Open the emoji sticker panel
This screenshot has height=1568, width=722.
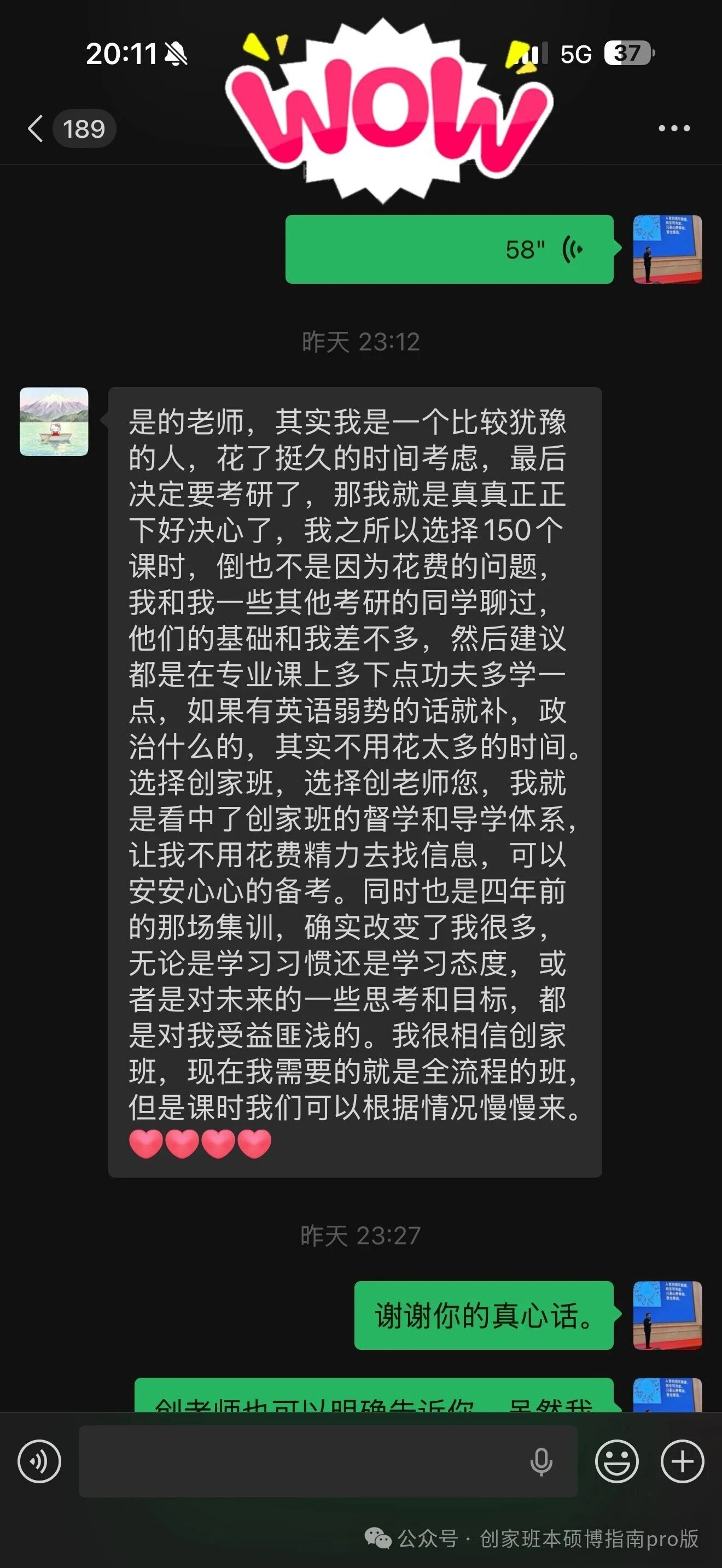(616, 1461)
